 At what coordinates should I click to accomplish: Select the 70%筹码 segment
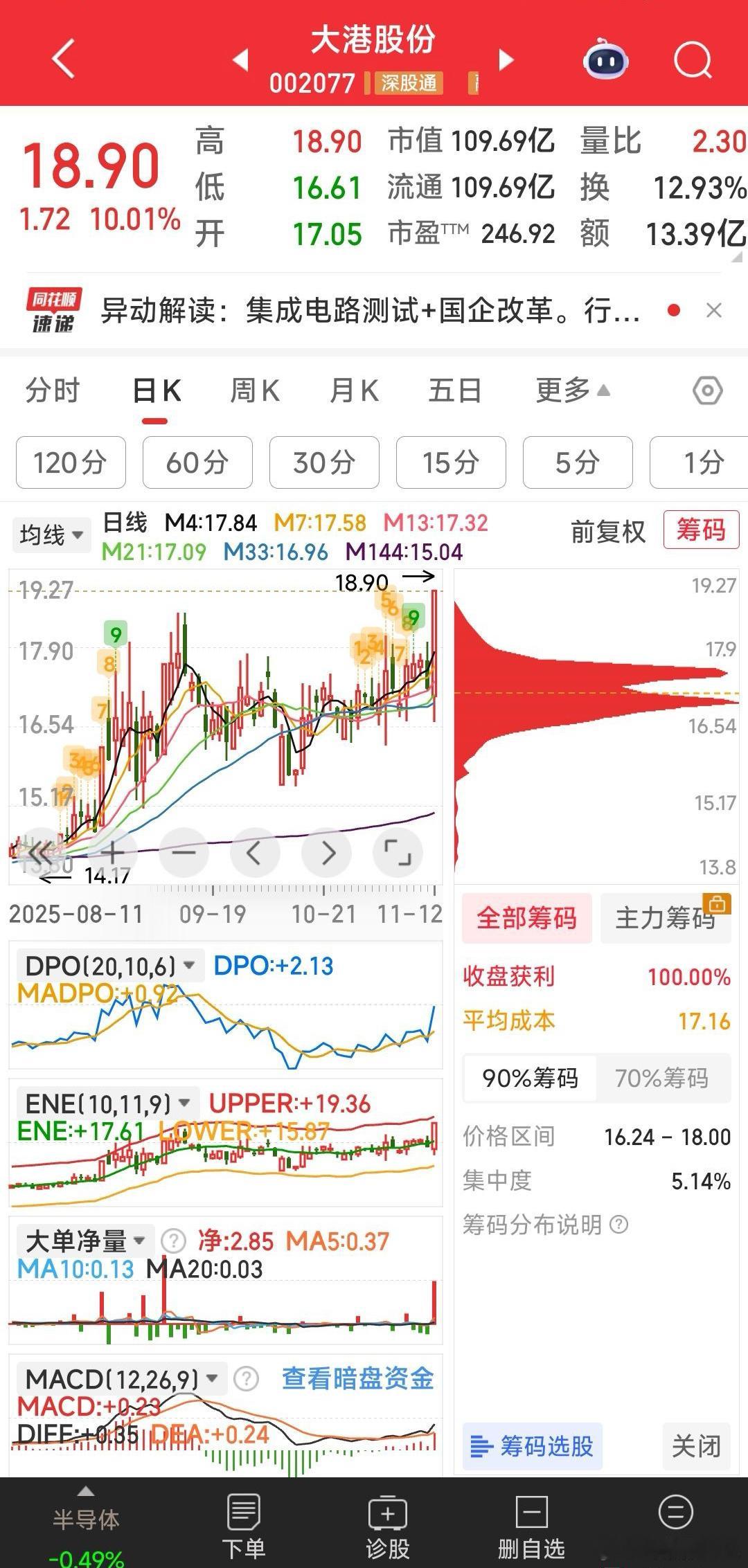click(661, 1078)
